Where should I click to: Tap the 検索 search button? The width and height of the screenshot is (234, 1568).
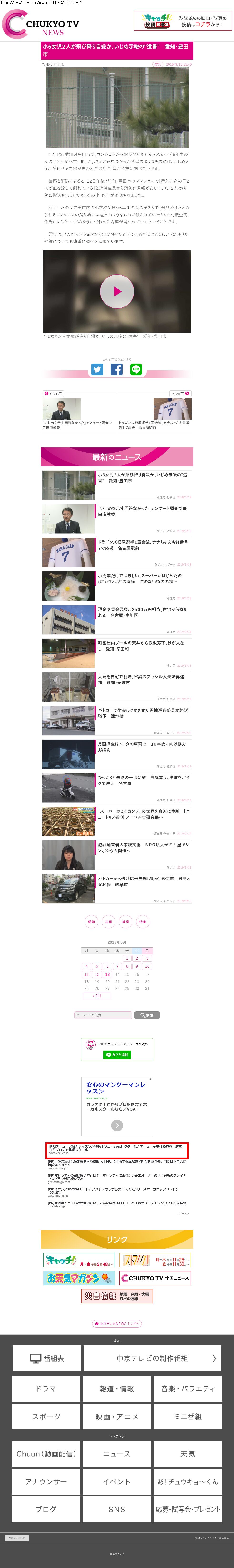tap(147, 1015)
